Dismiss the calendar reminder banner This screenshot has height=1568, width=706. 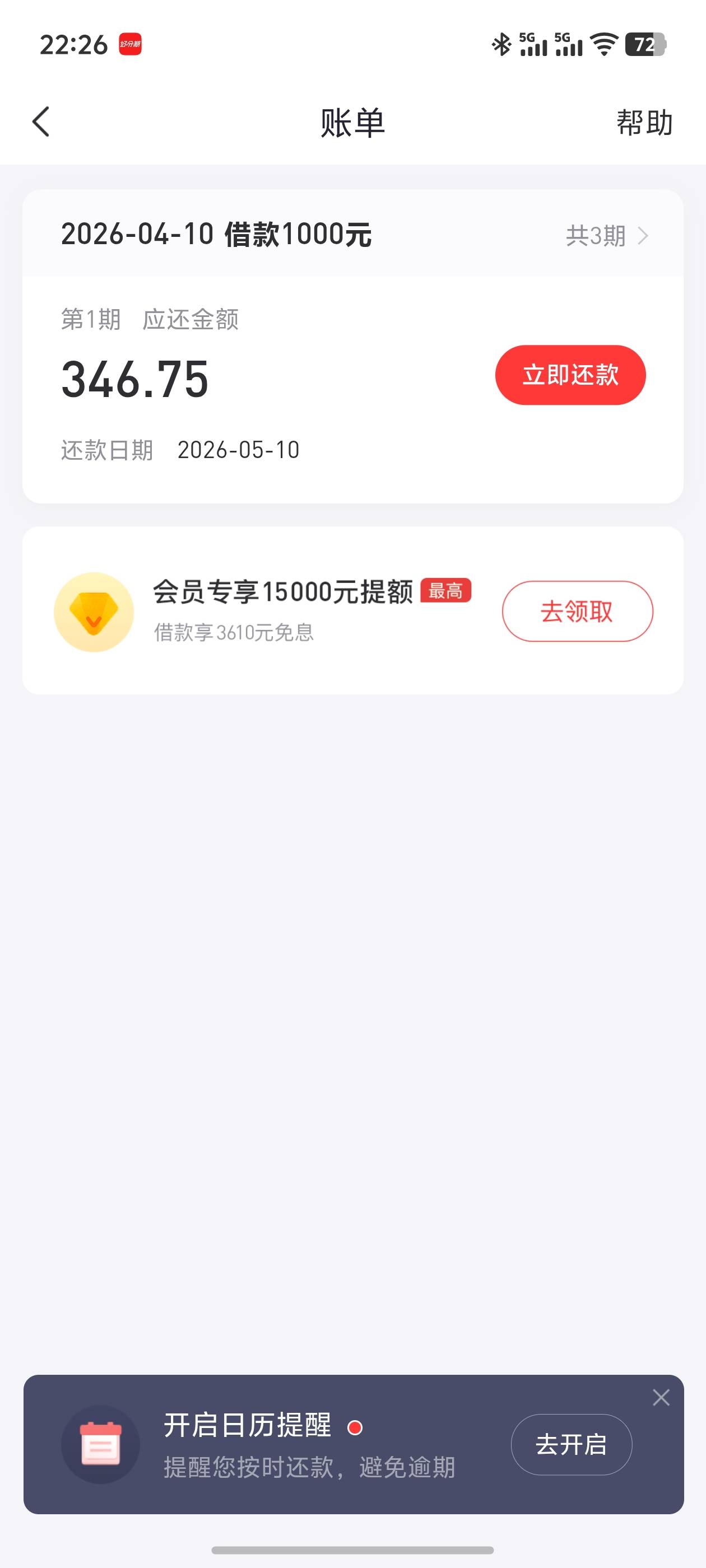click(661, 1397)
